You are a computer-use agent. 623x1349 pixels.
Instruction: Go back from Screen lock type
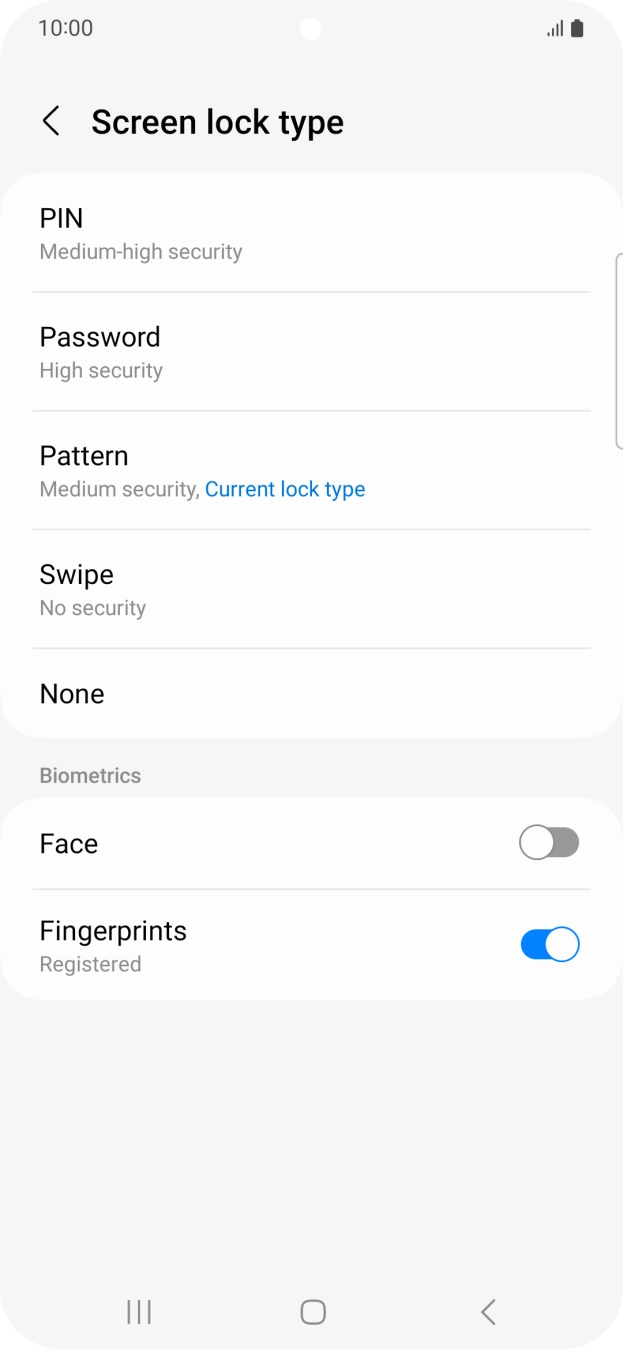(x=51, y=122)
